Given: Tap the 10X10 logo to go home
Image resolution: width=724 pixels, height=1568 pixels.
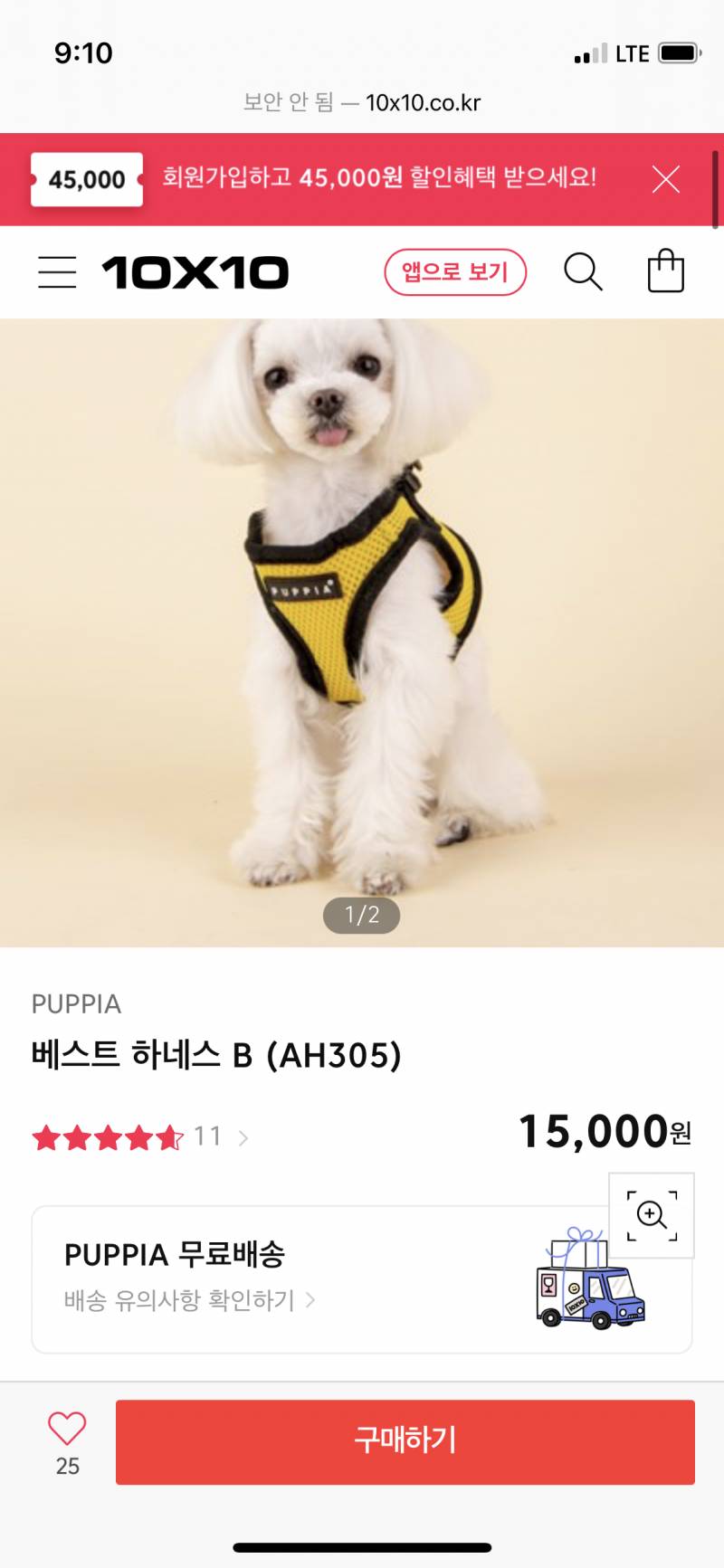Looking at the screenshot, I should pyautogui.click(x=197, y=271).
